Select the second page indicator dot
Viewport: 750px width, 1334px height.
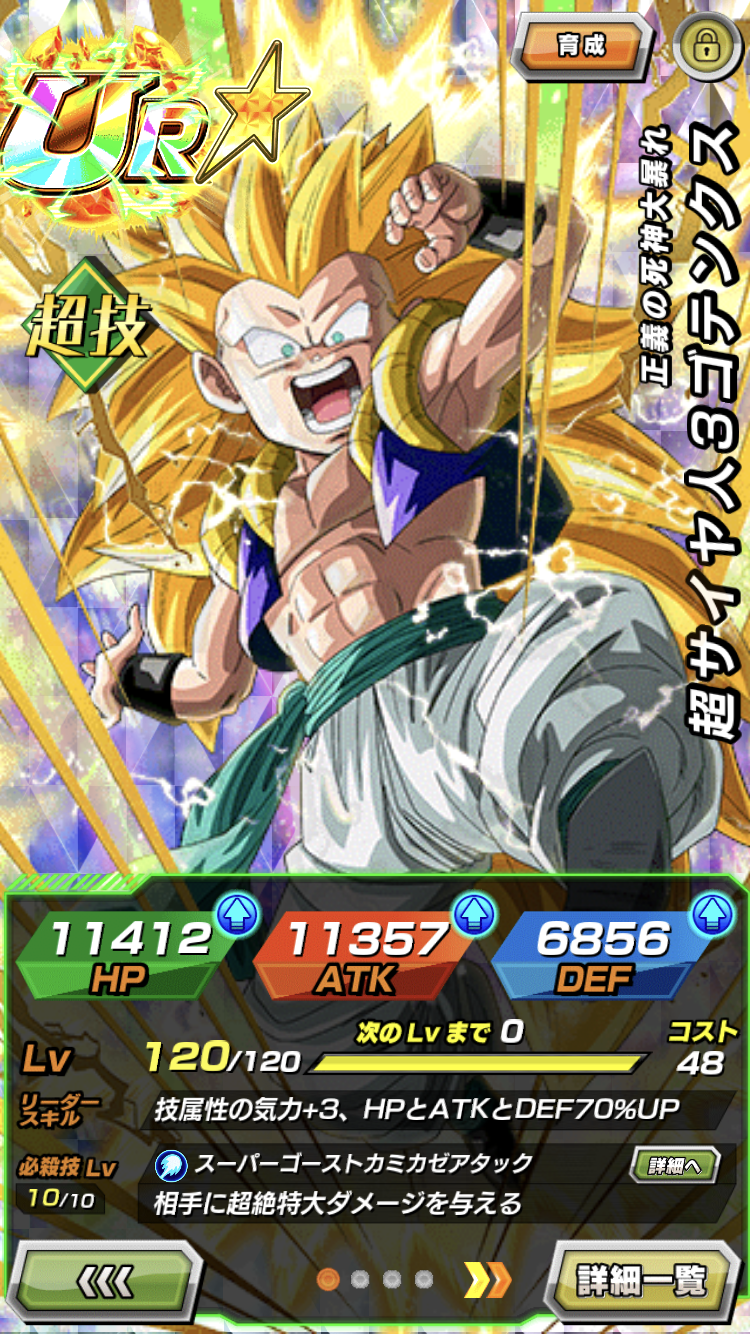pos(361,1278)
